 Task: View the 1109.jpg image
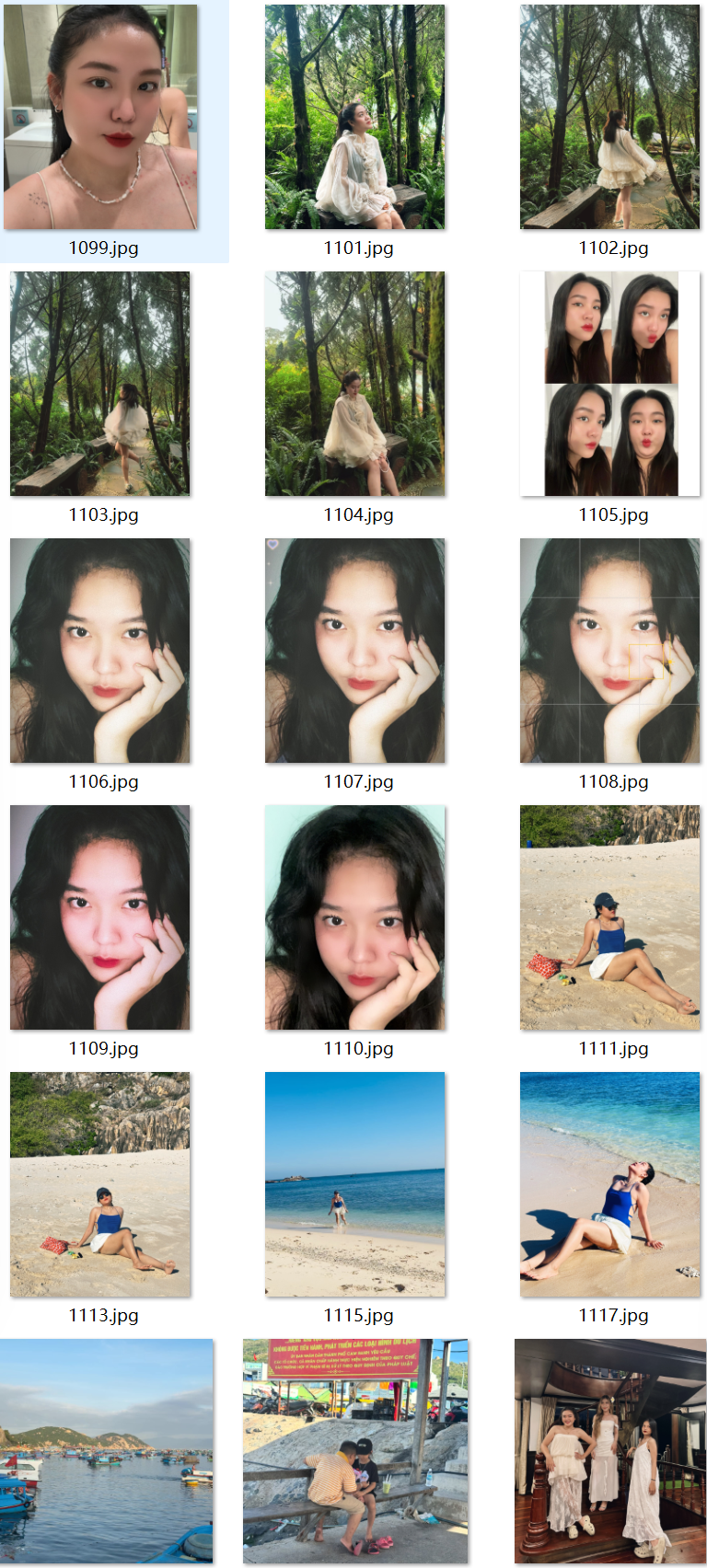point(100,917)
